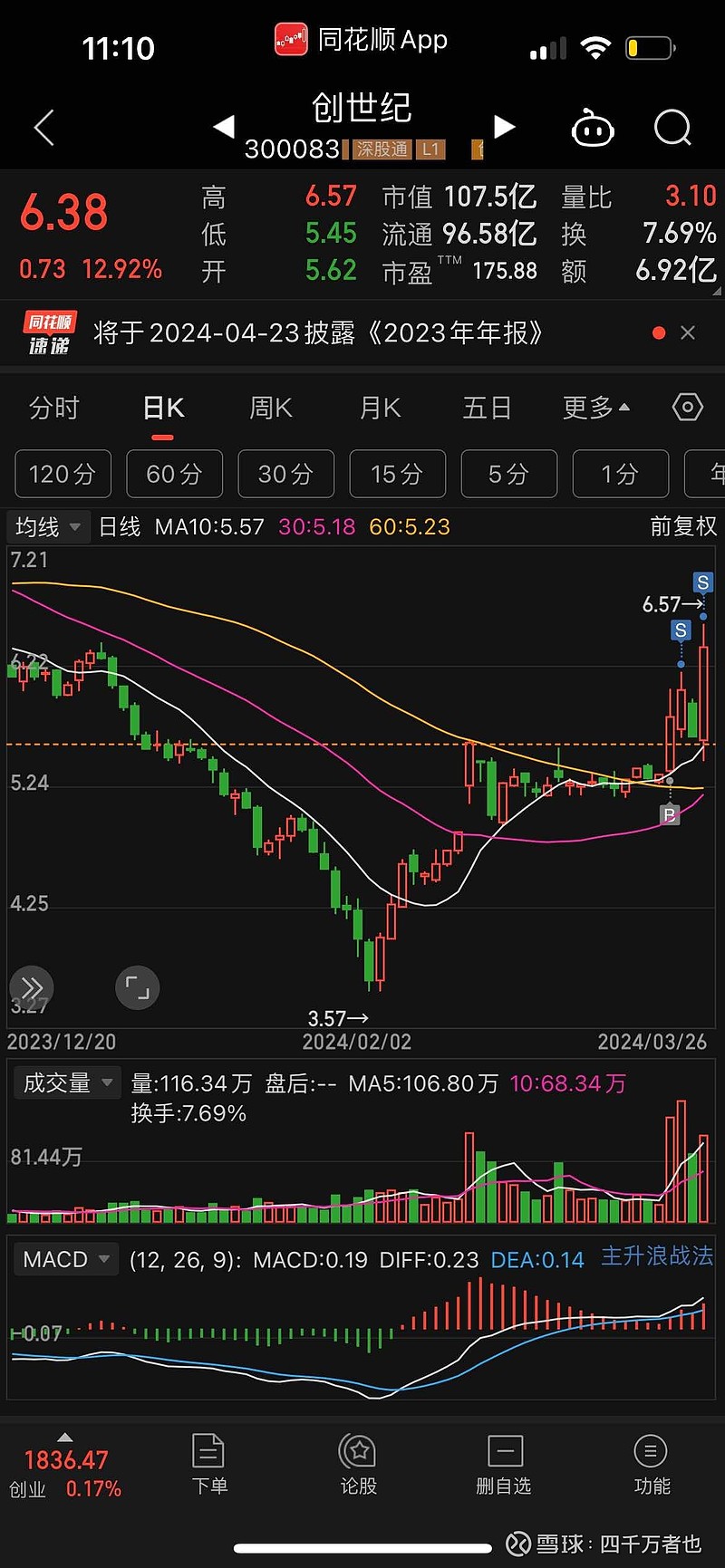
Task: Open the 成交量 volume indicator dropdown
Action: 66,1082
